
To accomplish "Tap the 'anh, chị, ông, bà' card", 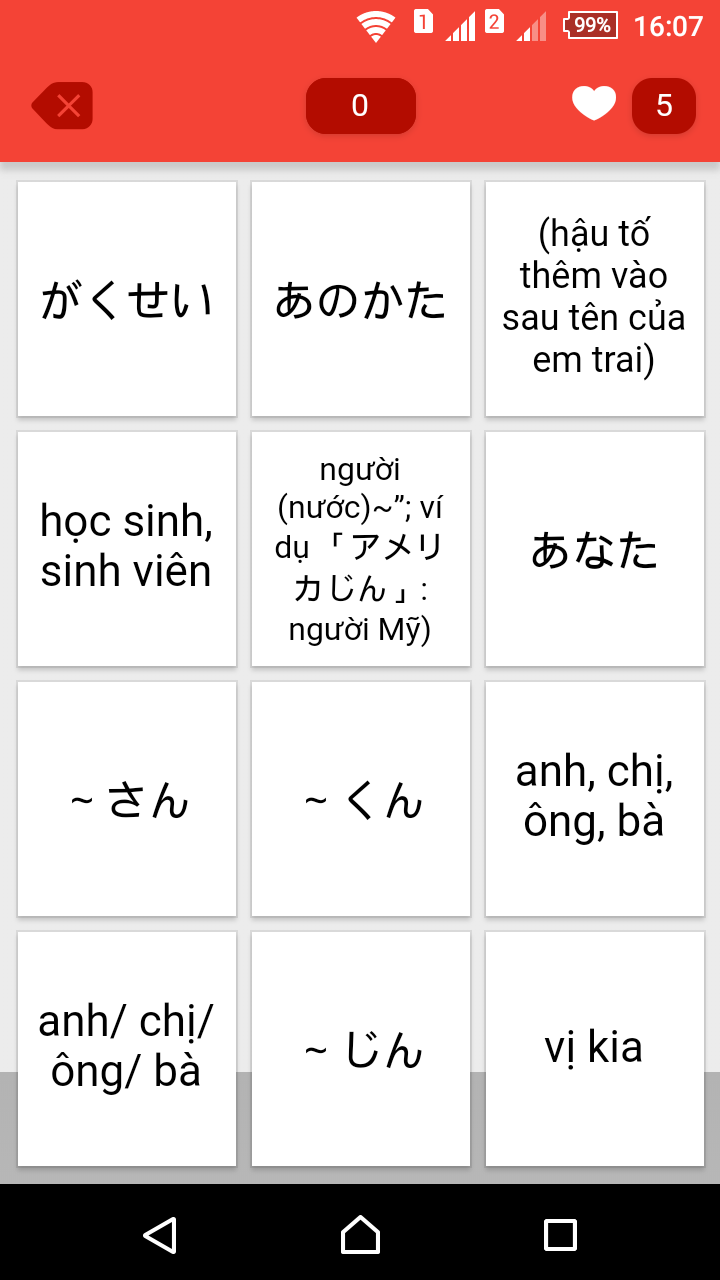I will [x=594, y=798].
